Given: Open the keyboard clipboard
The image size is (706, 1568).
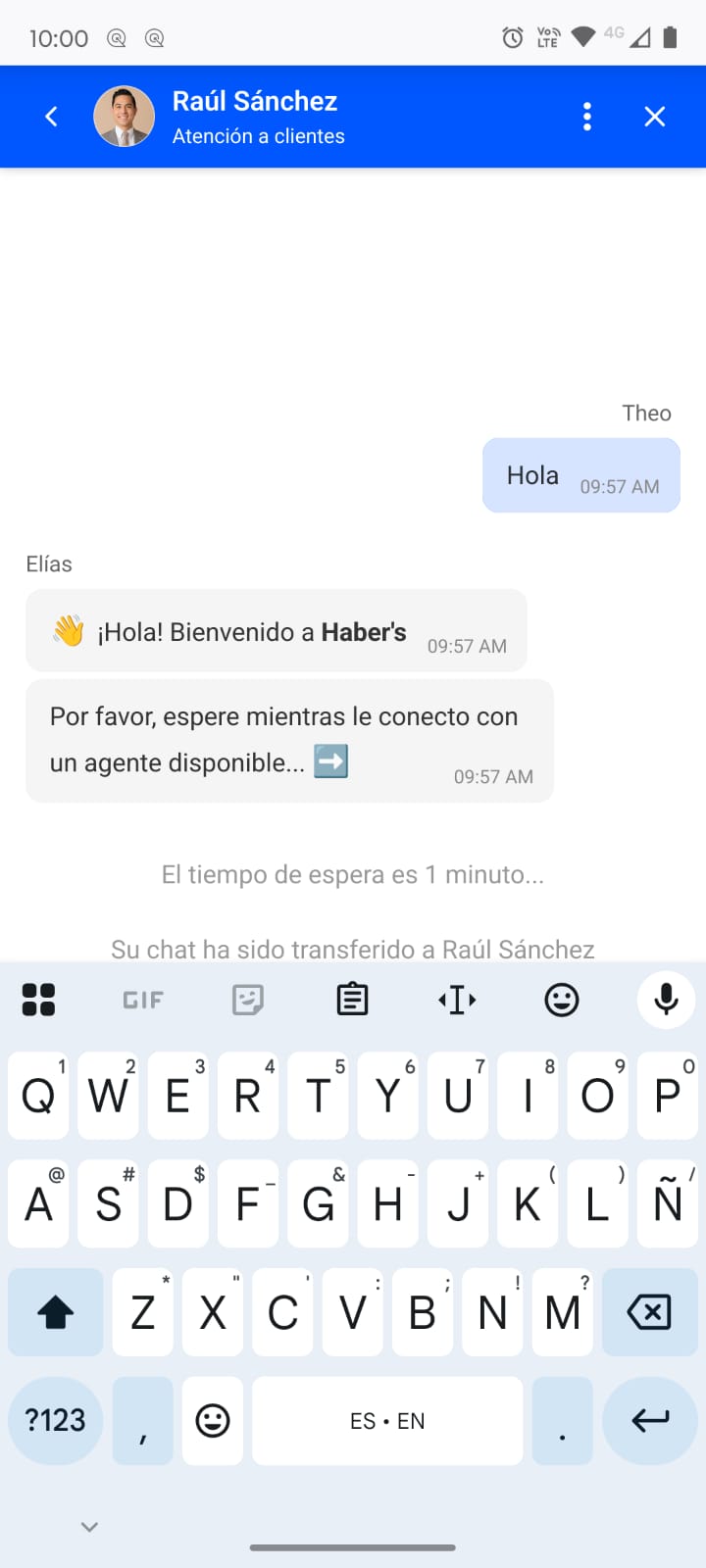Looking at the screenshot, I should tap(352, 1000).
